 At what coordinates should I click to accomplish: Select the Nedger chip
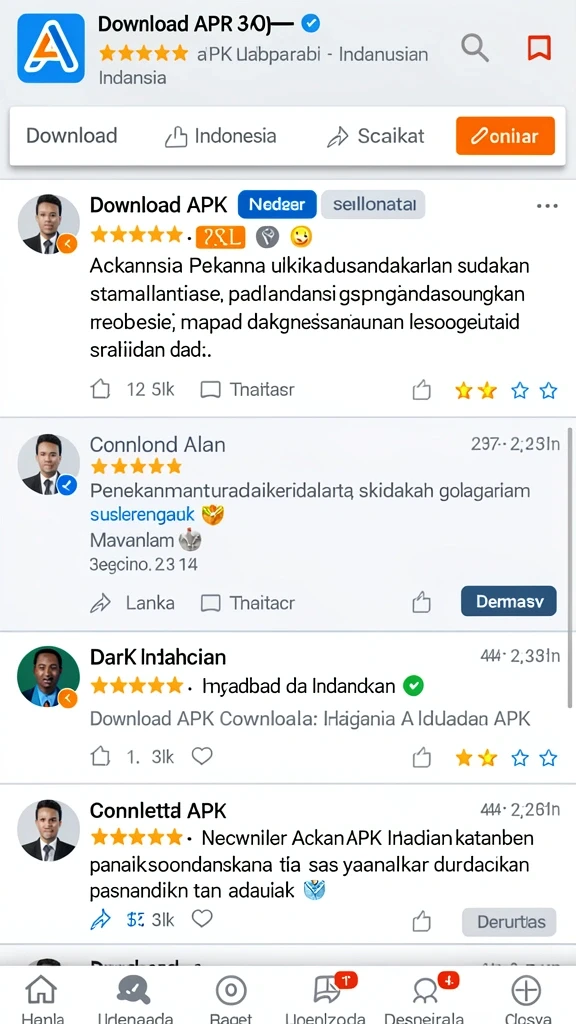278,204
